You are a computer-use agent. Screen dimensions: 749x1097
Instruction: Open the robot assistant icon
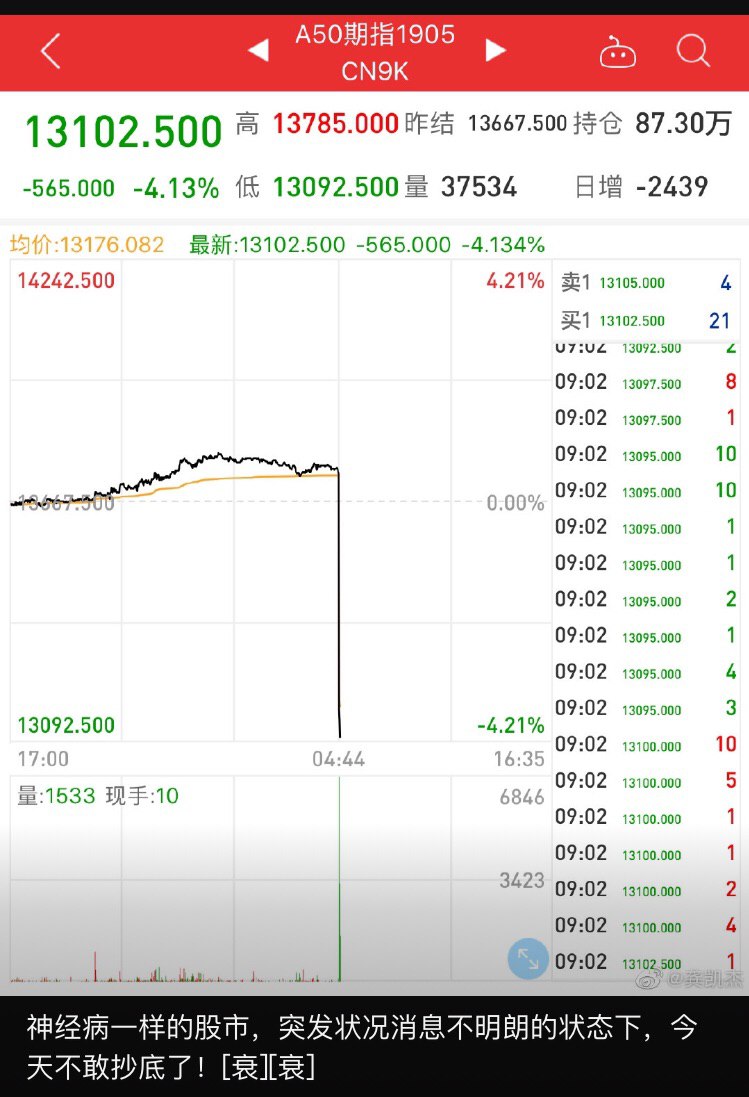pos(618,52)
